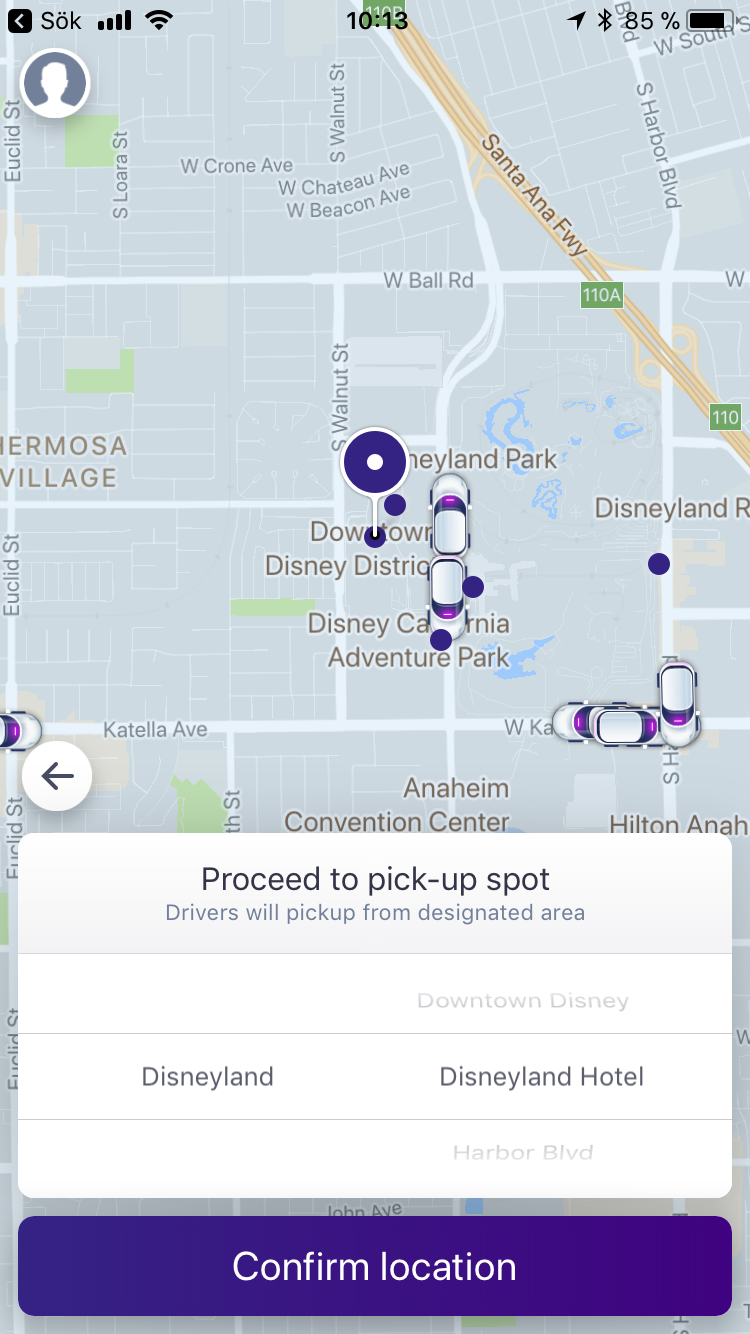Select Harbor Blvd pick-up option
Image resolution: width=750 pixels, height=1334 pixels.
[522, 1153]
